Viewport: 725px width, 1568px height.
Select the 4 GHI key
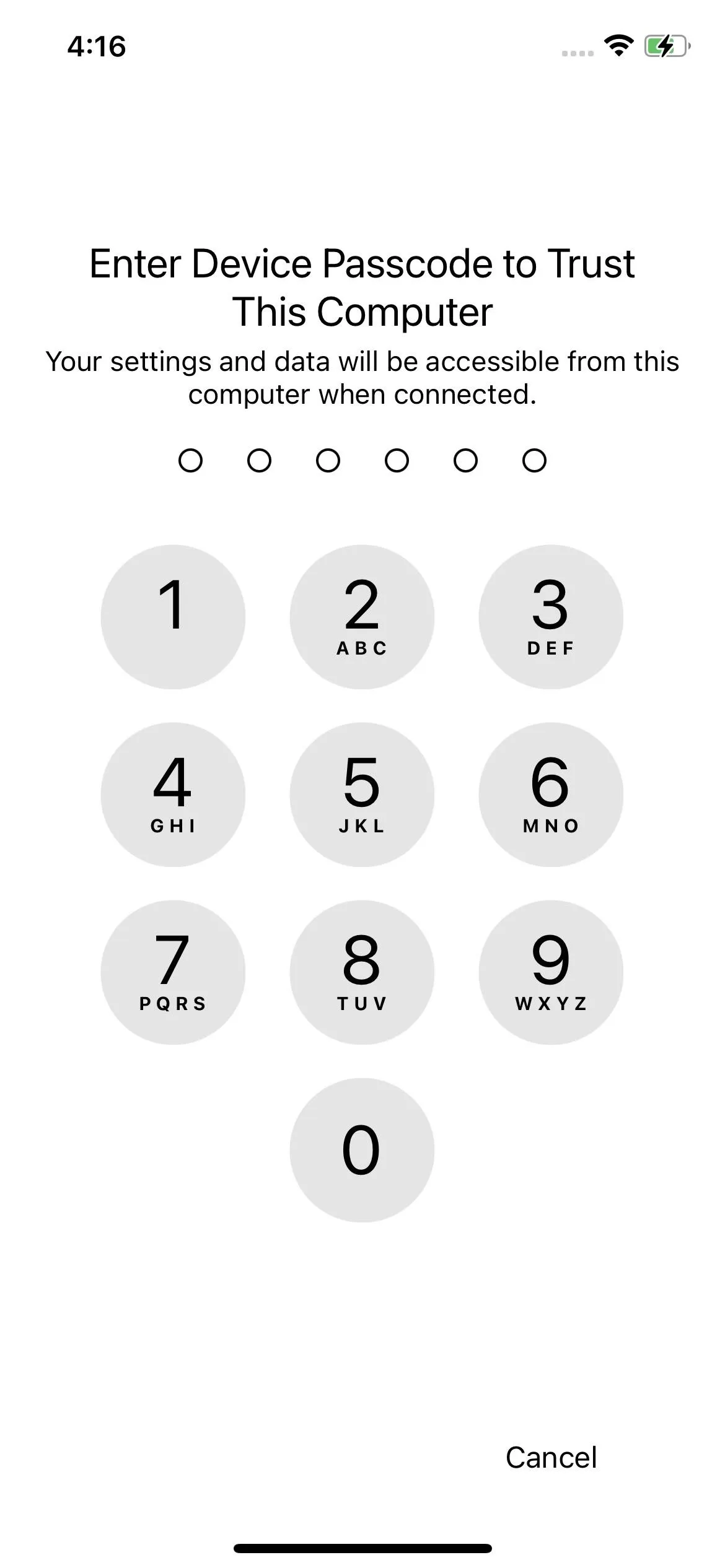173,795
